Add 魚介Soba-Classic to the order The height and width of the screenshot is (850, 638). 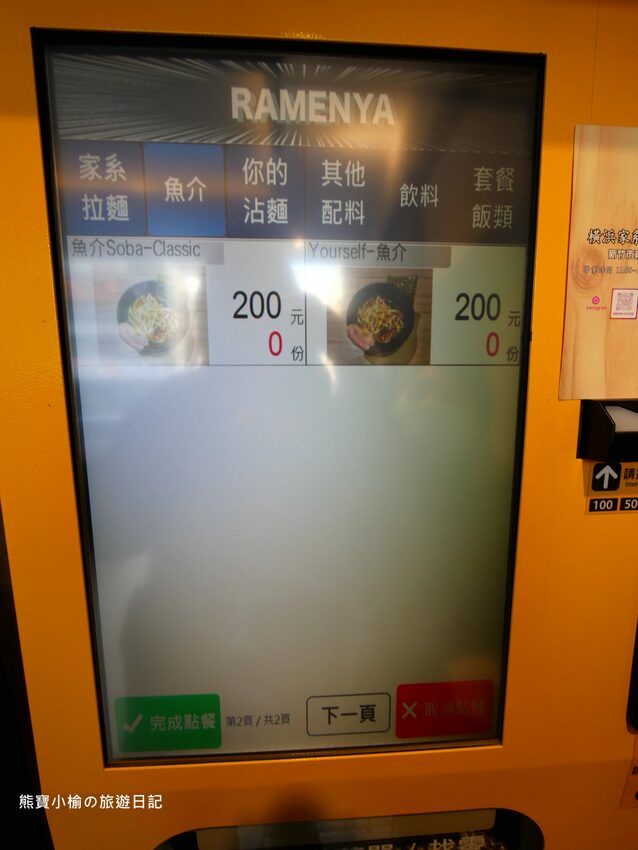click(x=186, y=301)
